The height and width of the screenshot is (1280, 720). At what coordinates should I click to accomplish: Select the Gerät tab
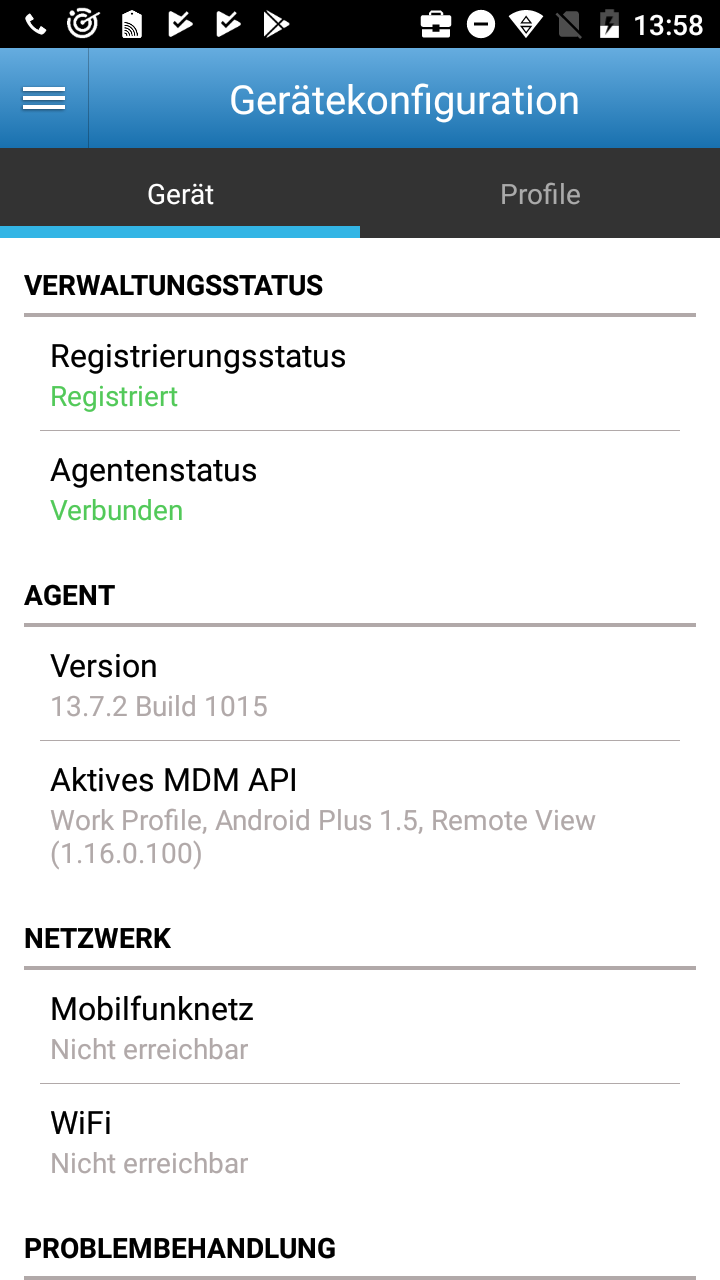(x=180, y=194)
